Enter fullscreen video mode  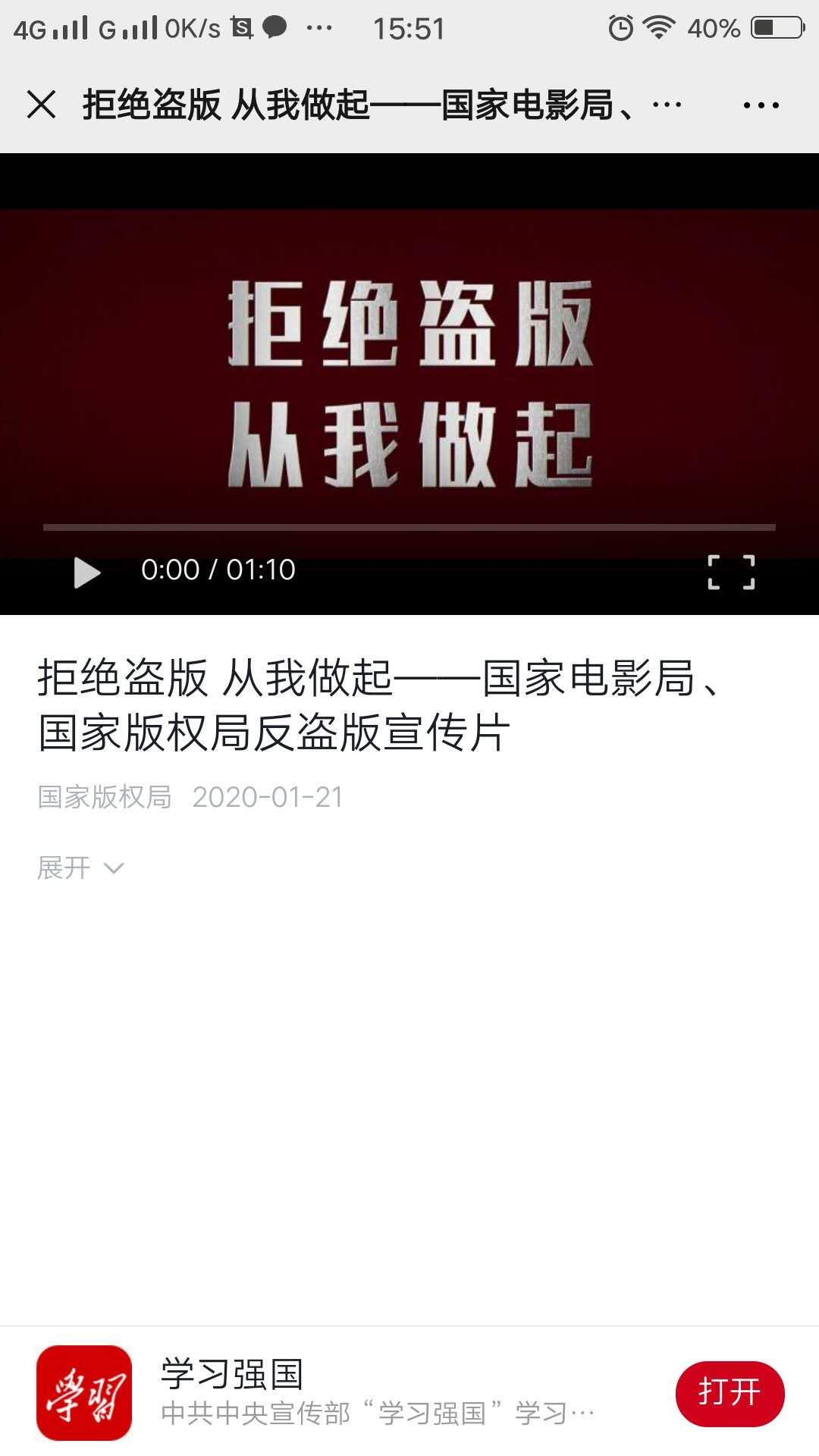(x=731, y=572)
